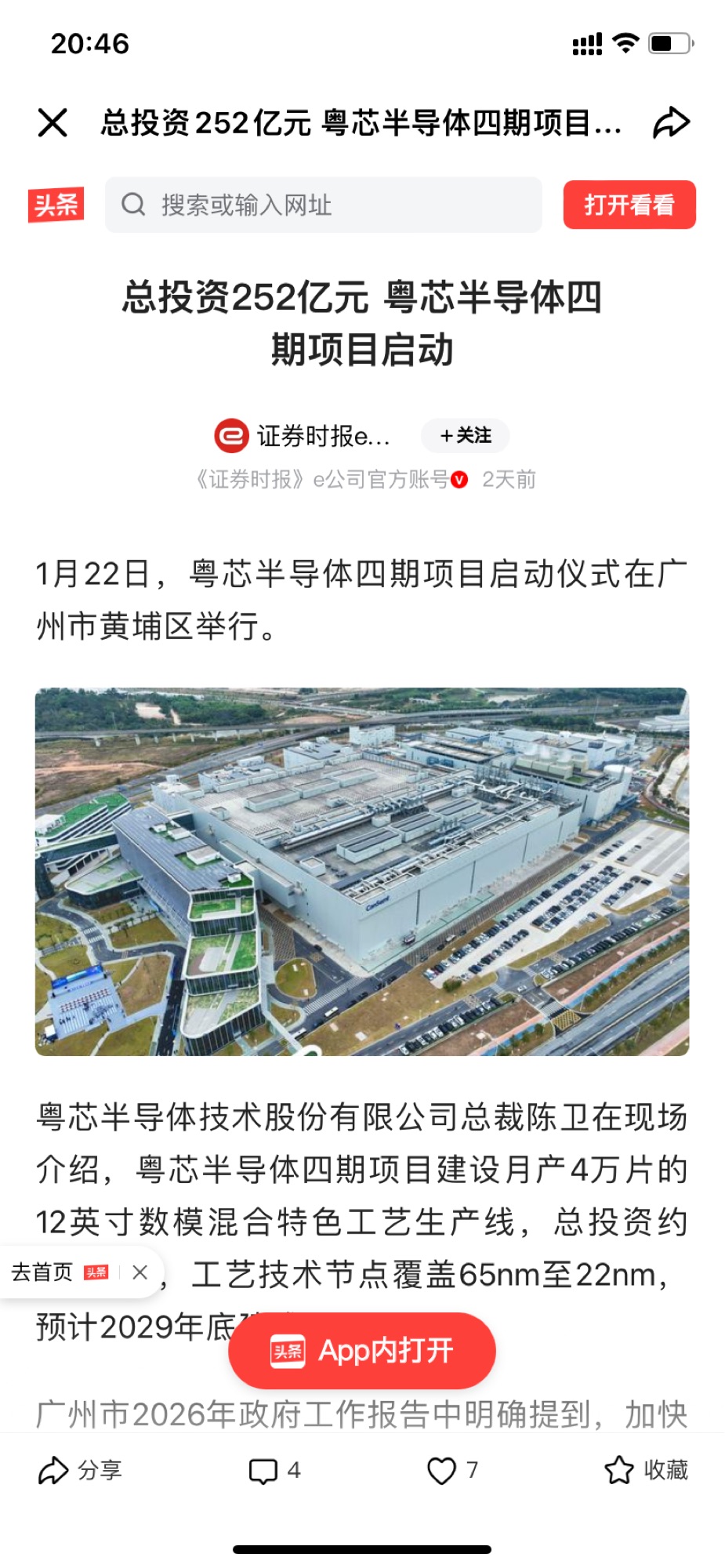
Task: Tap the search or URL input box
Action: pyautogui.click(x=323, y=205)
